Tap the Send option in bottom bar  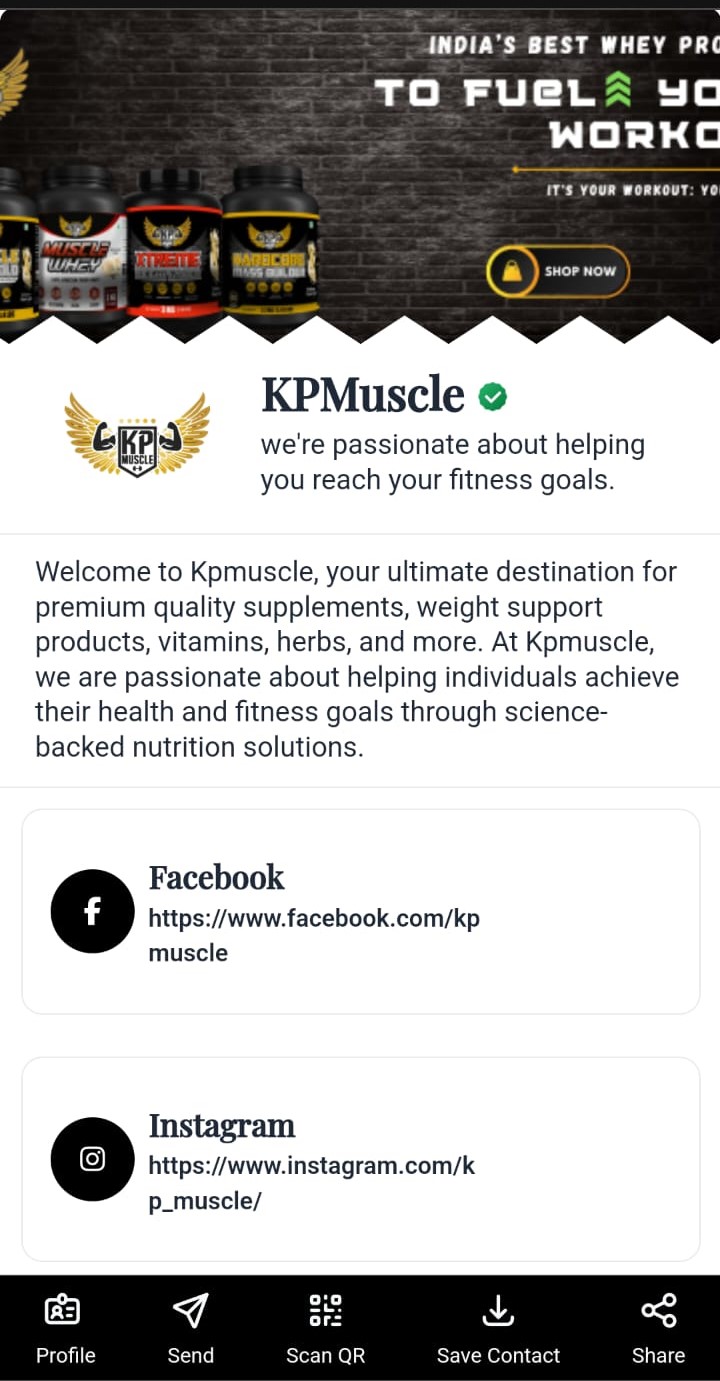click(x=190, y=1328)
